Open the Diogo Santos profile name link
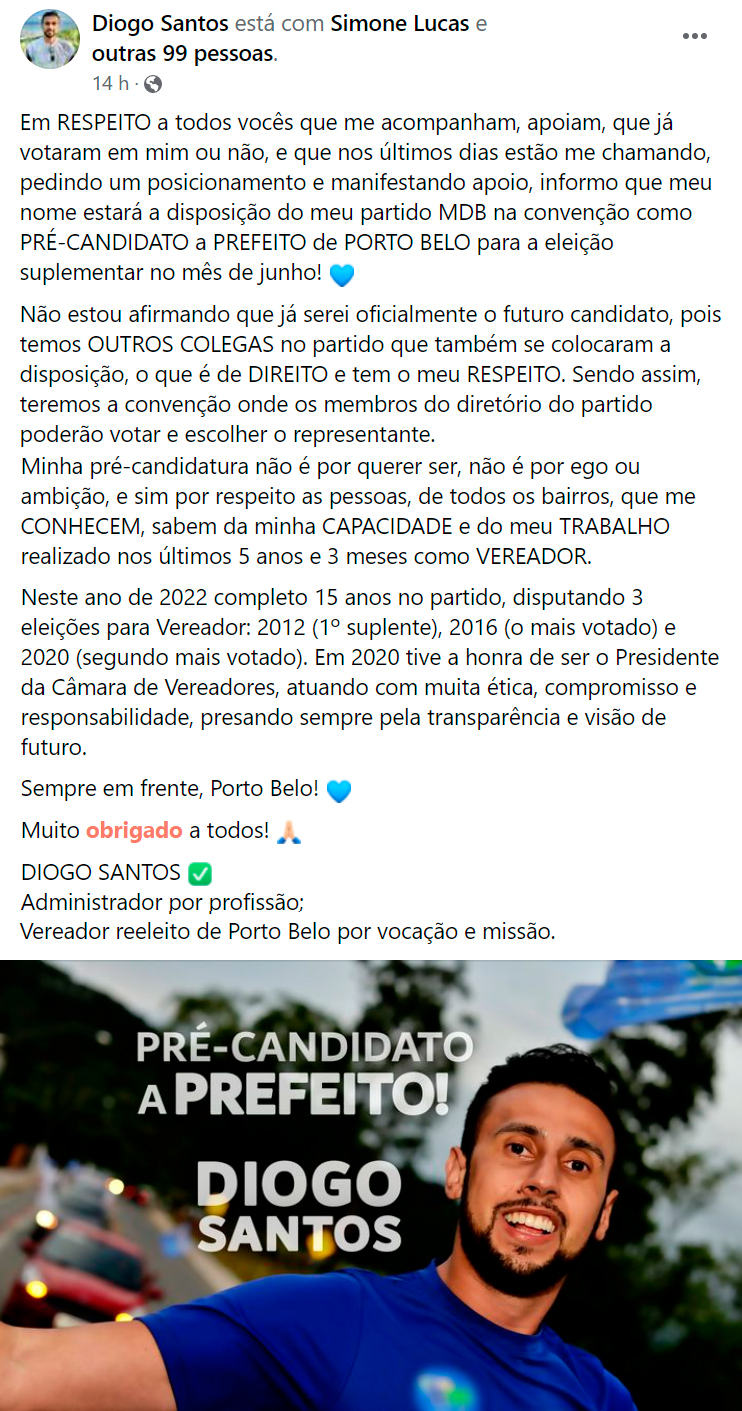 (160, 23)
